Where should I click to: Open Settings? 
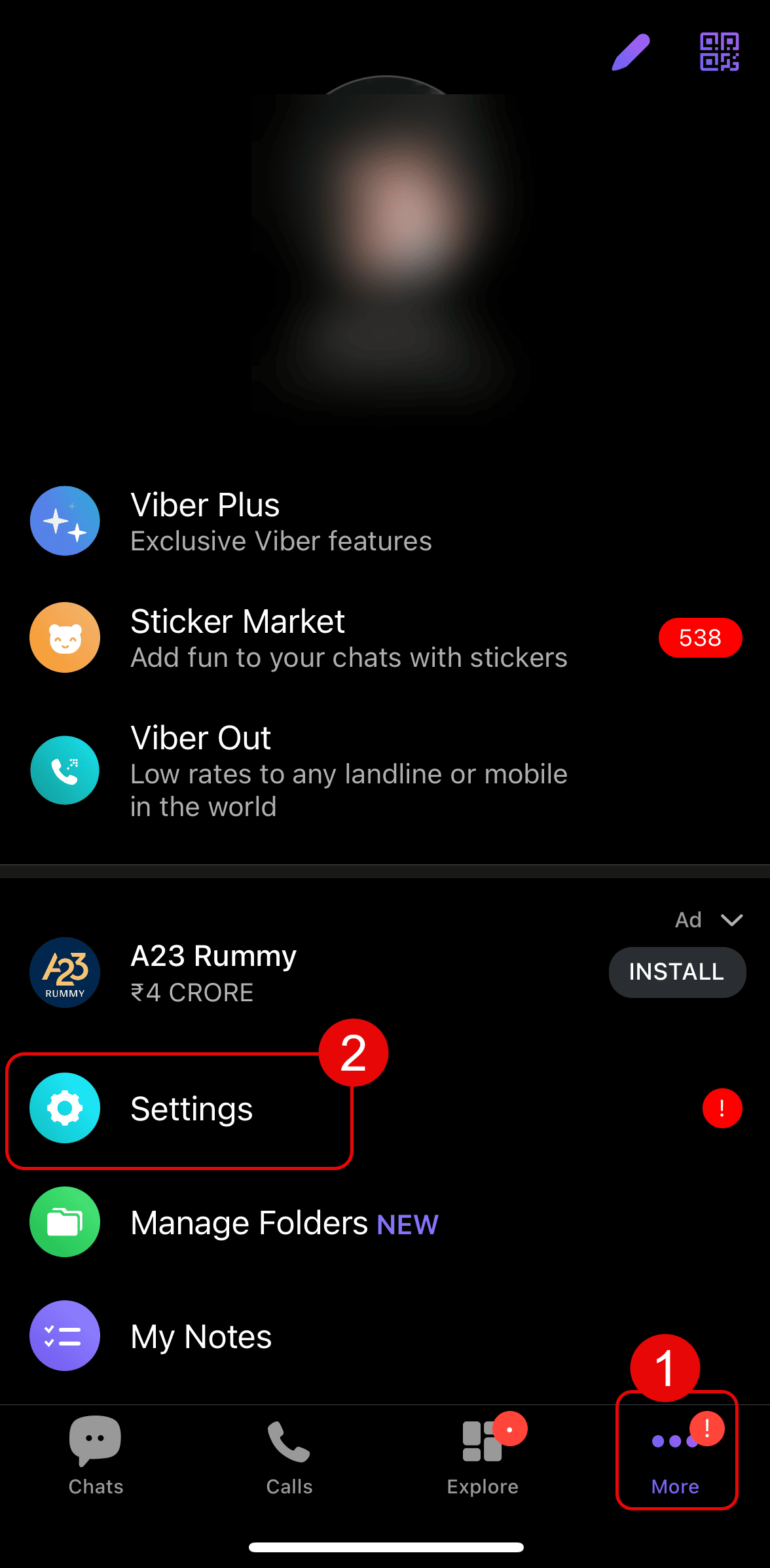[191, 1109]
